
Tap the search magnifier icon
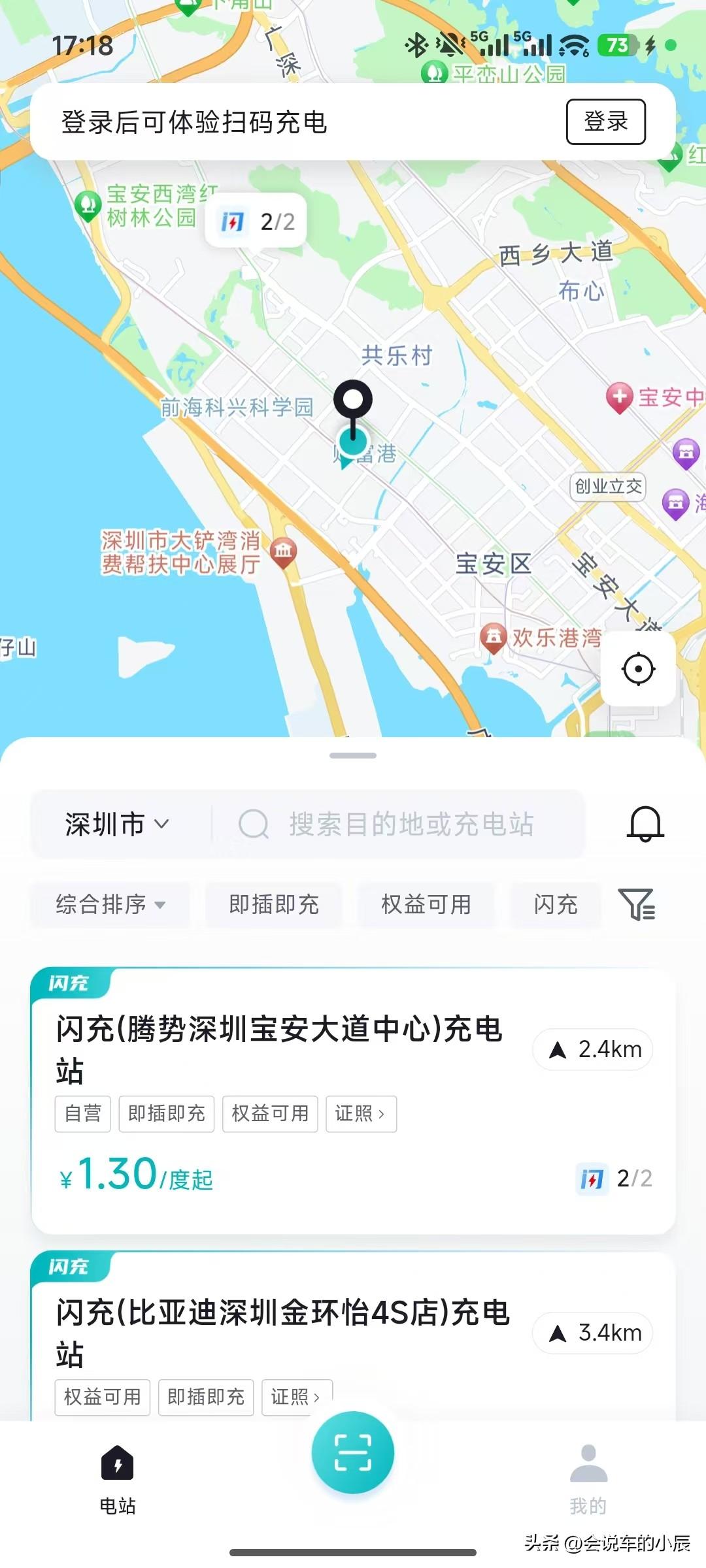pyautogui.click(x=254, y=825)
